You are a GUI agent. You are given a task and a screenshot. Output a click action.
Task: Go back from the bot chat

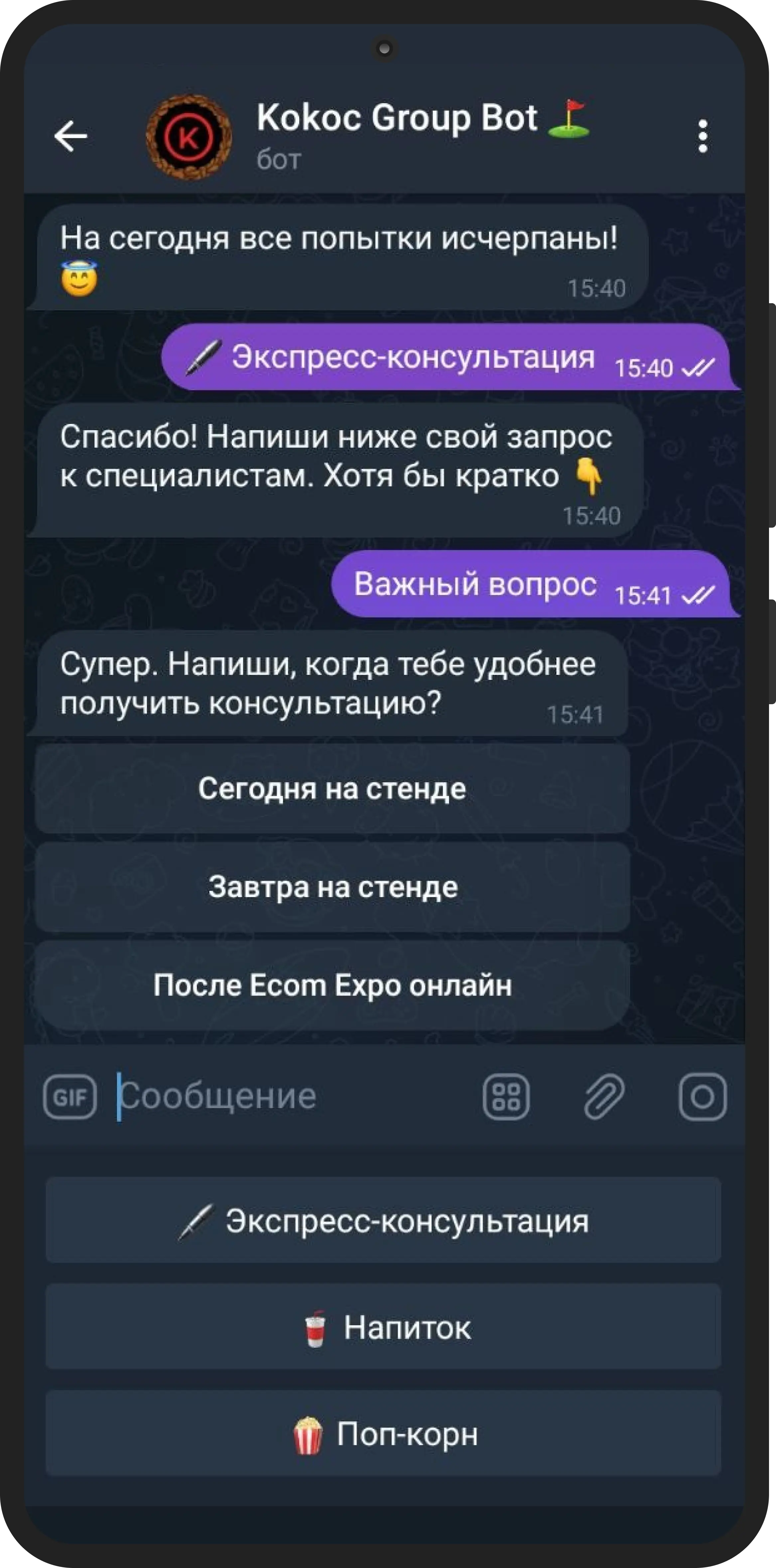point(70,135)
